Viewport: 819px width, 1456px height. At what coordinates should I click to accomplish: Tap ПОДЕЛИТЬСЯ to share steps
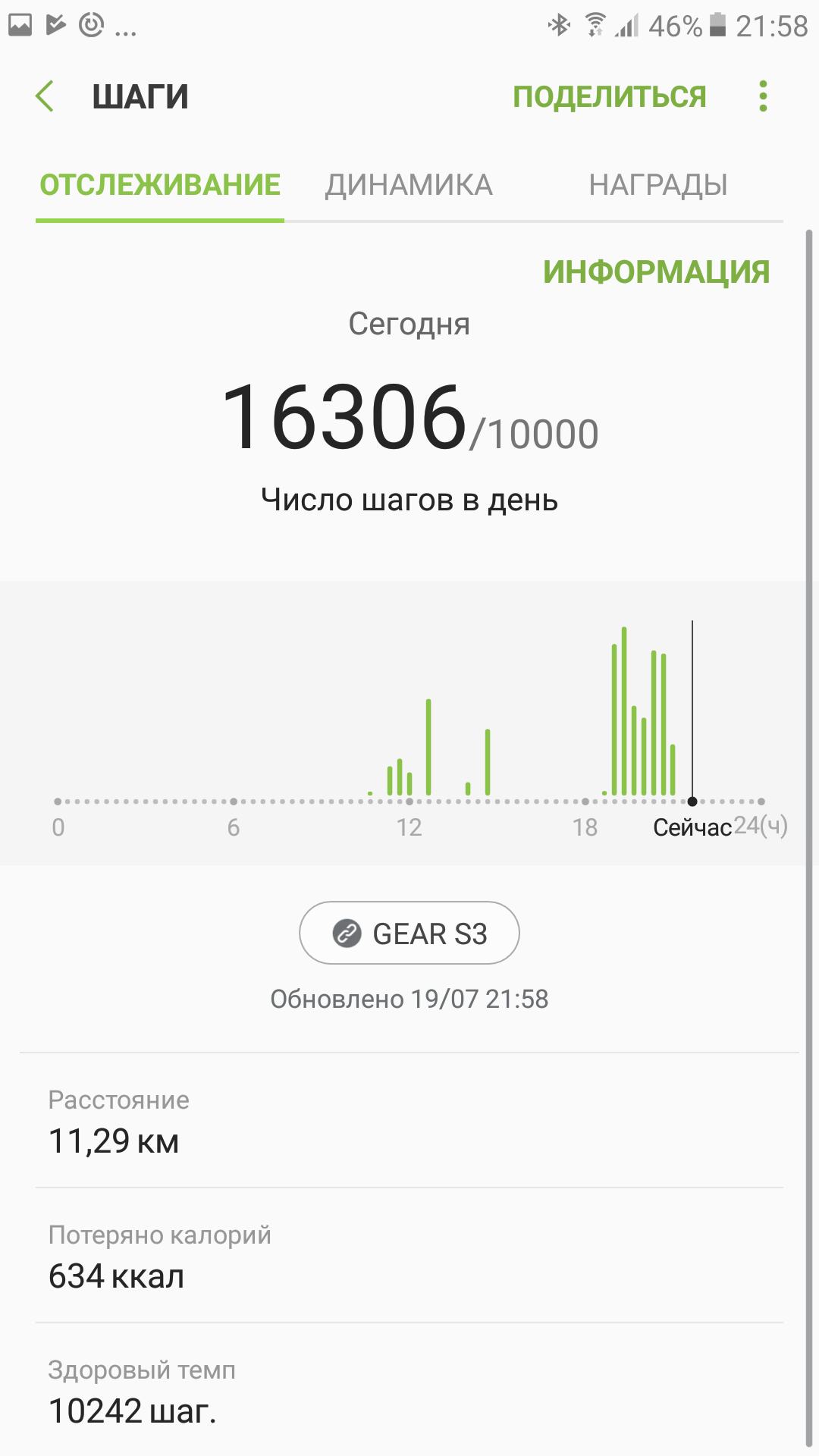coord(609,96)
